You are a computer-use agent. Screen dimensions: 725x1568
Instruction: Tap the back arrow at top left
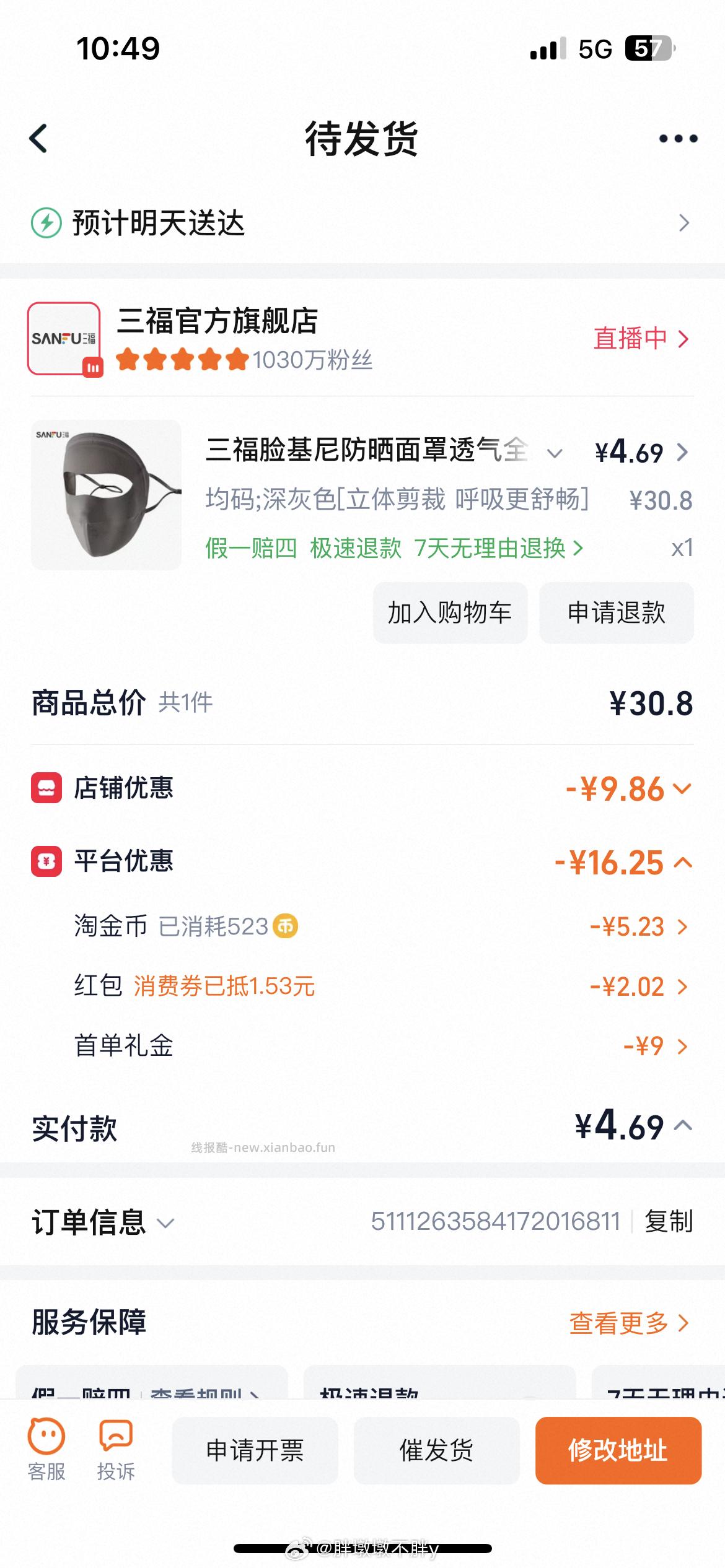click(38, 137)
